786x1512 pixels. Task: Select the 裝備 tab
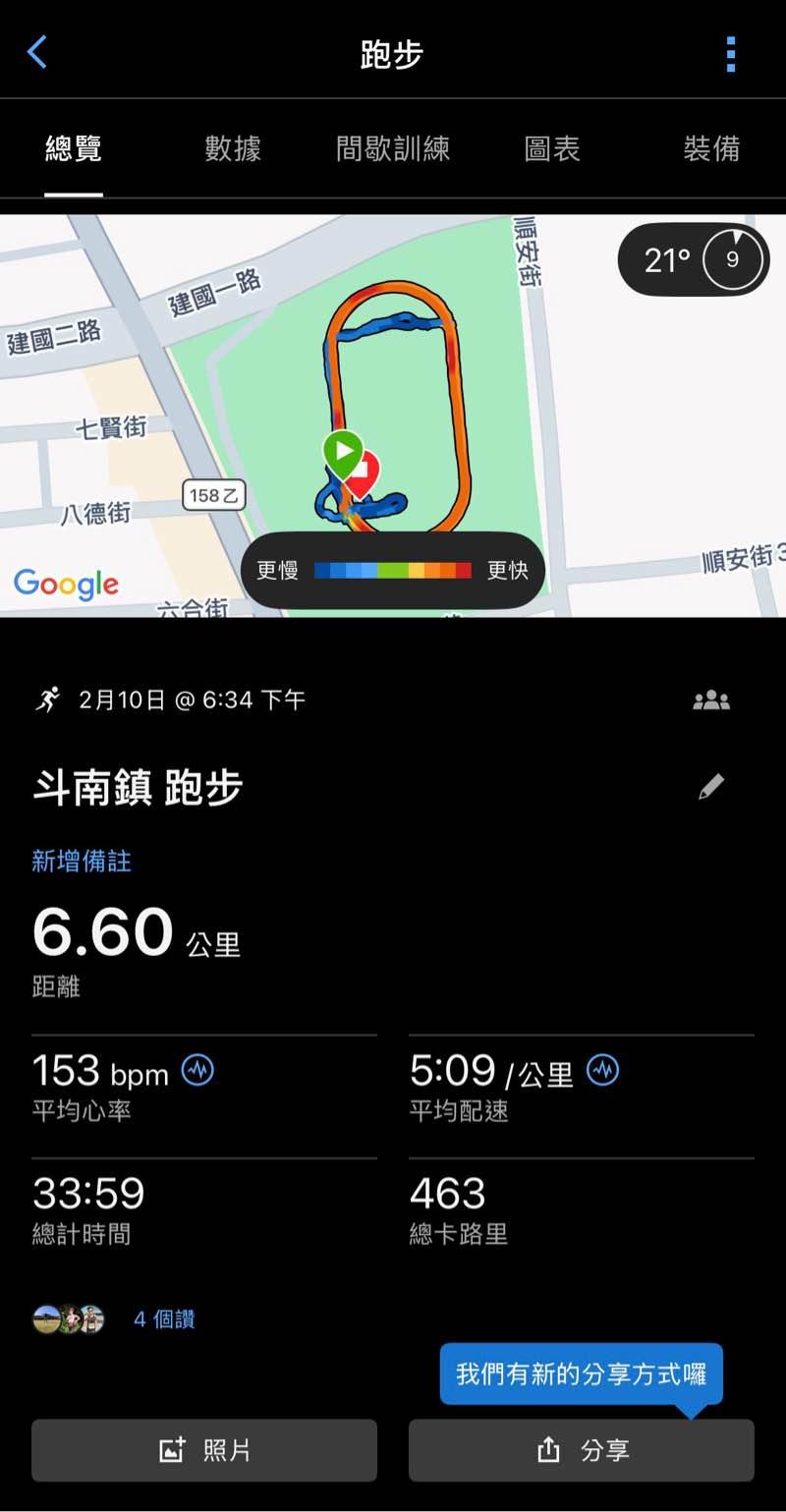click(x=711, y=148)
